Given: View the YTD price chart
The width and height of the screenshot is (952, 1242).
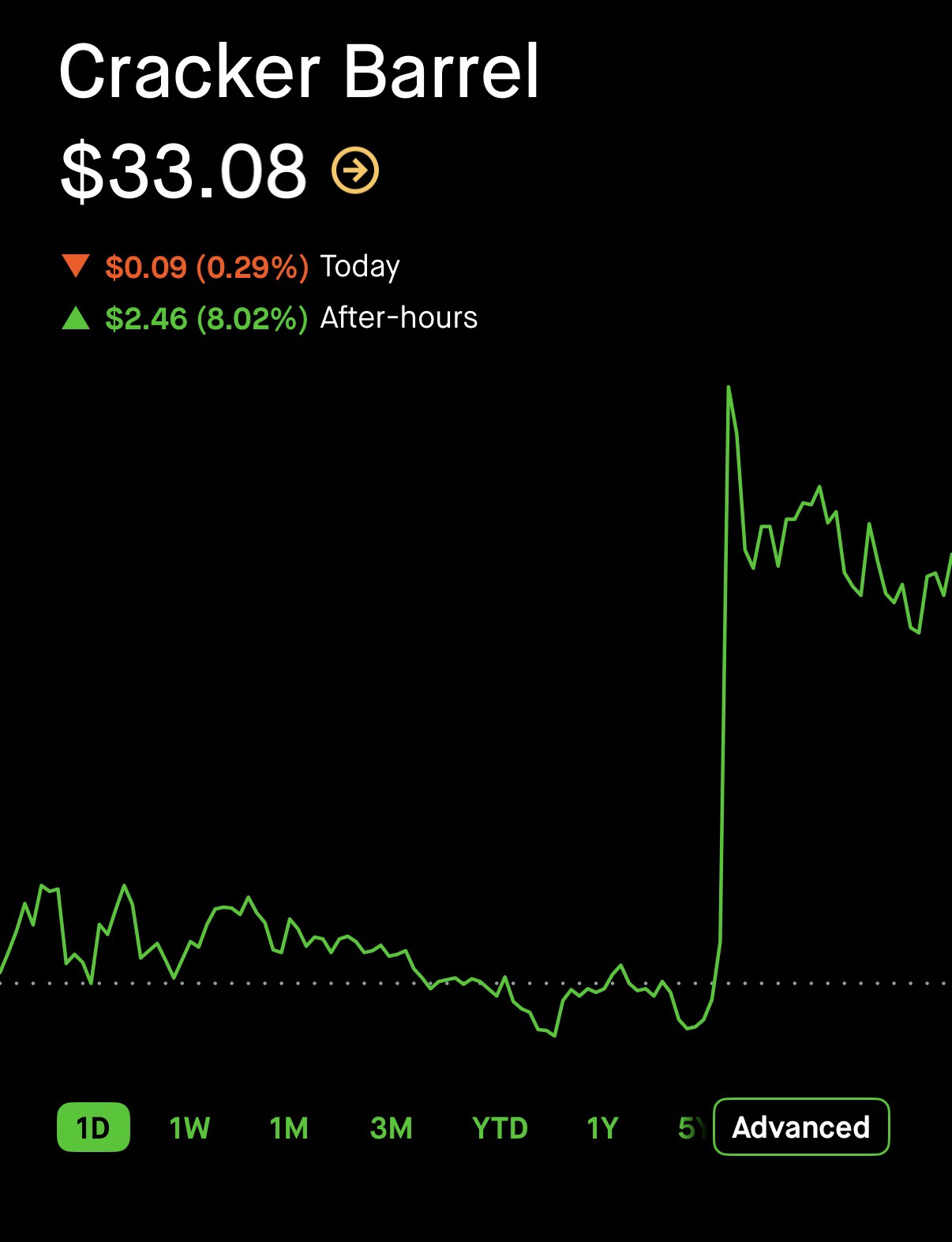Looking at the screenshot, I should [500, 1128].
